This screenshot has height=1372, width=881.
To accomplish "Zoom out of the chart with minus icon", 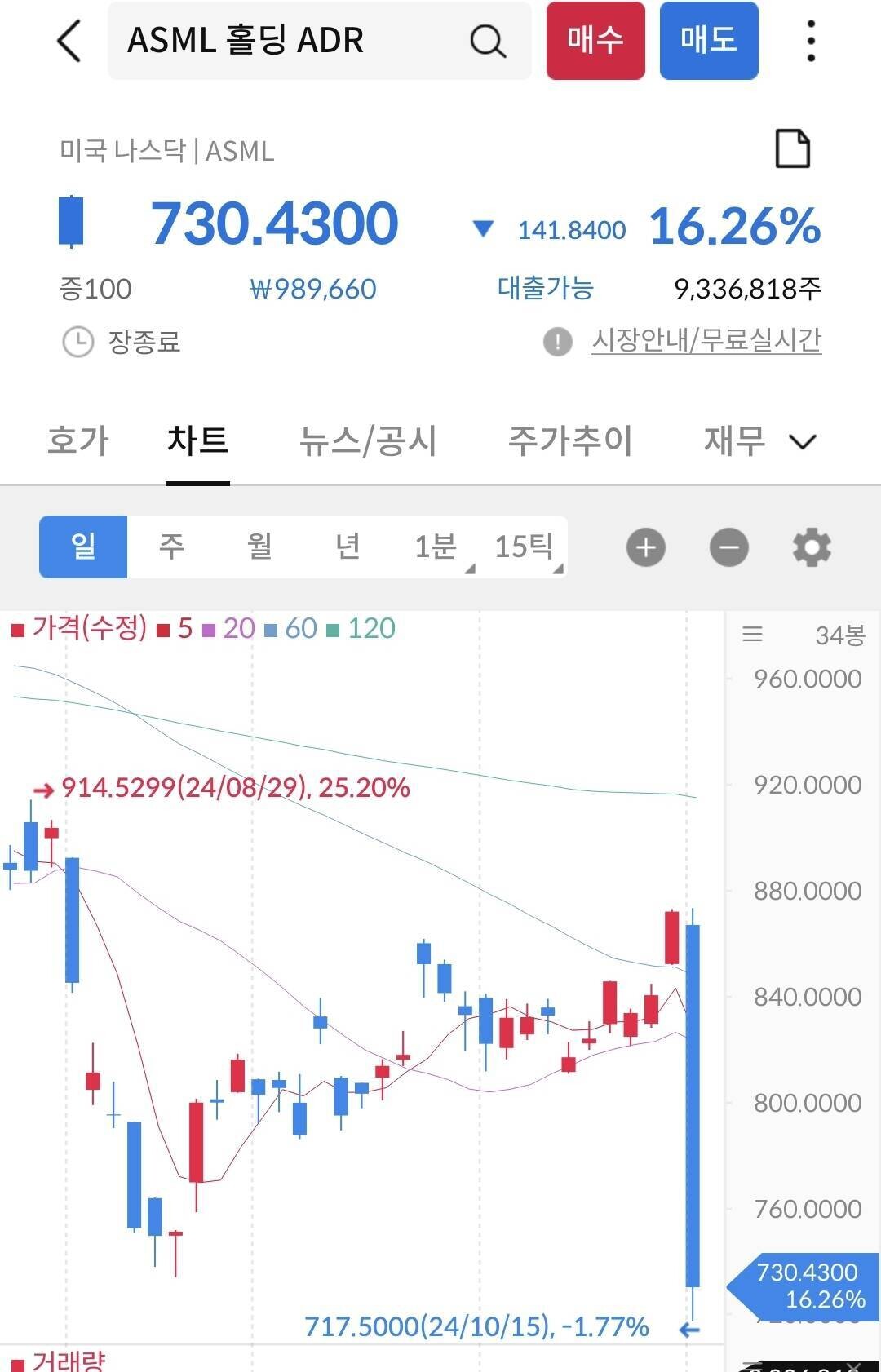I will 728,547.
